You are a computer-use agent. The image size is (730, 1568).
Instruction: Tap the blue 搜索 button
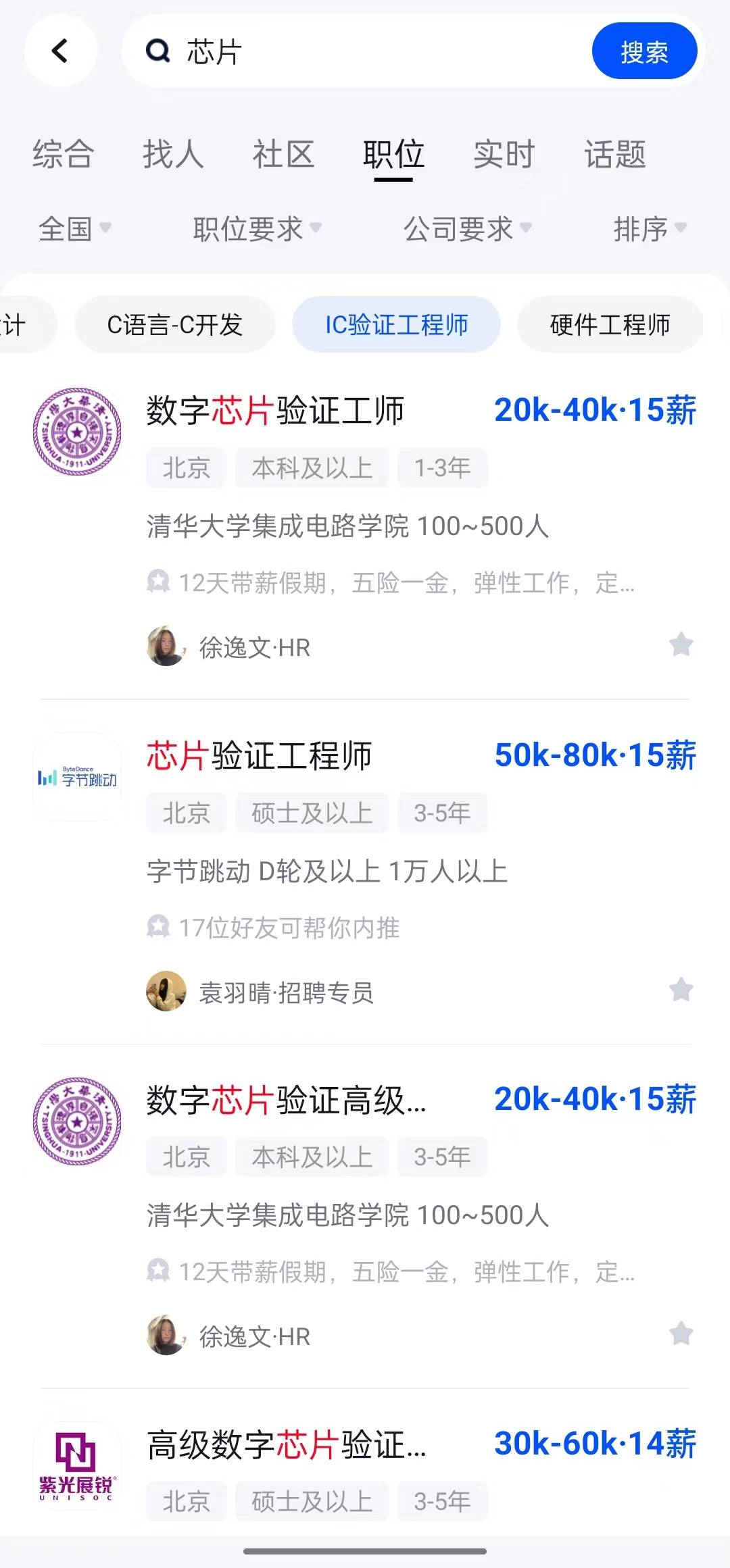(x=643, y=51)
